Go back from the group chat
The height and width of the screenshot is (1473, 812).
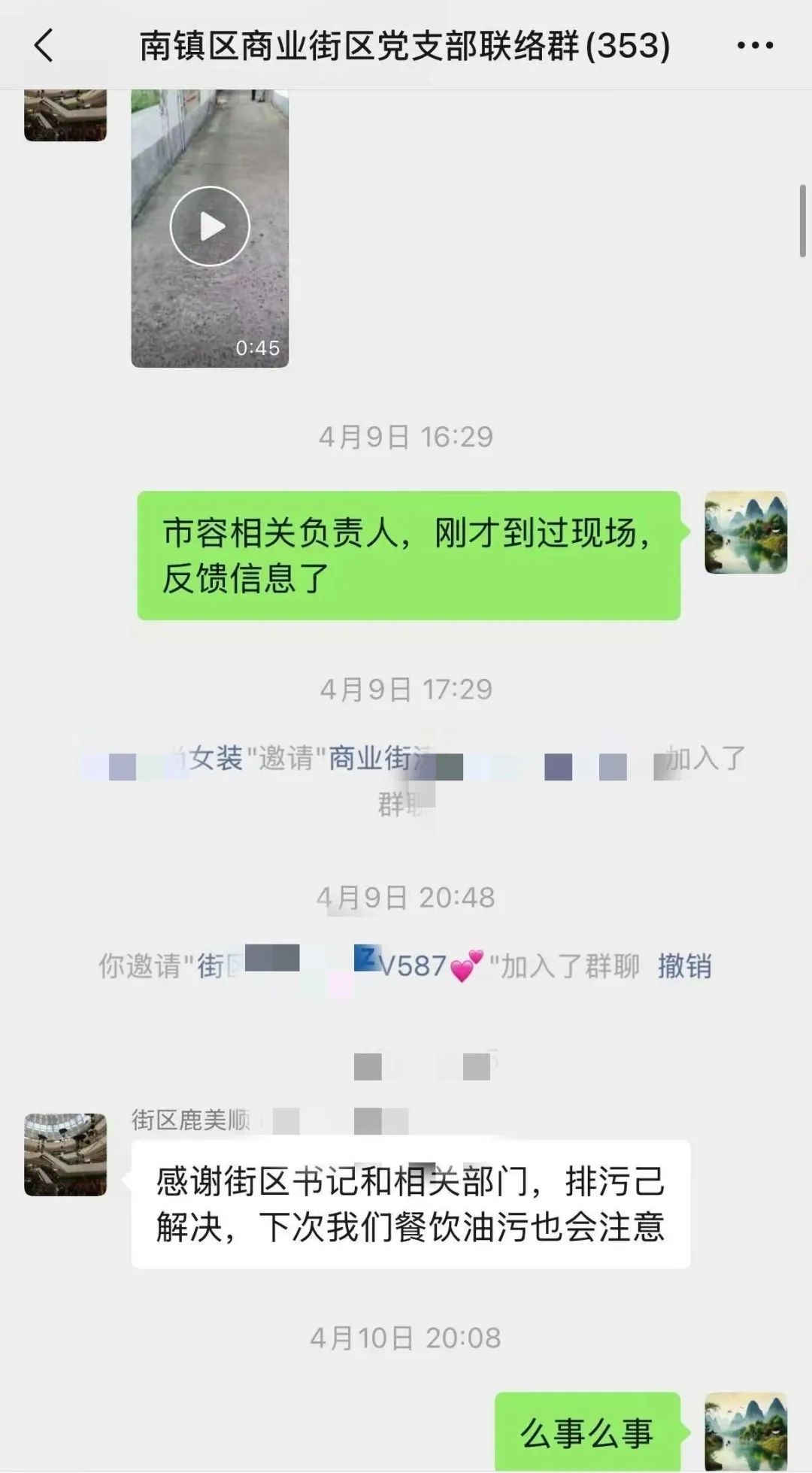coord(44,45)
